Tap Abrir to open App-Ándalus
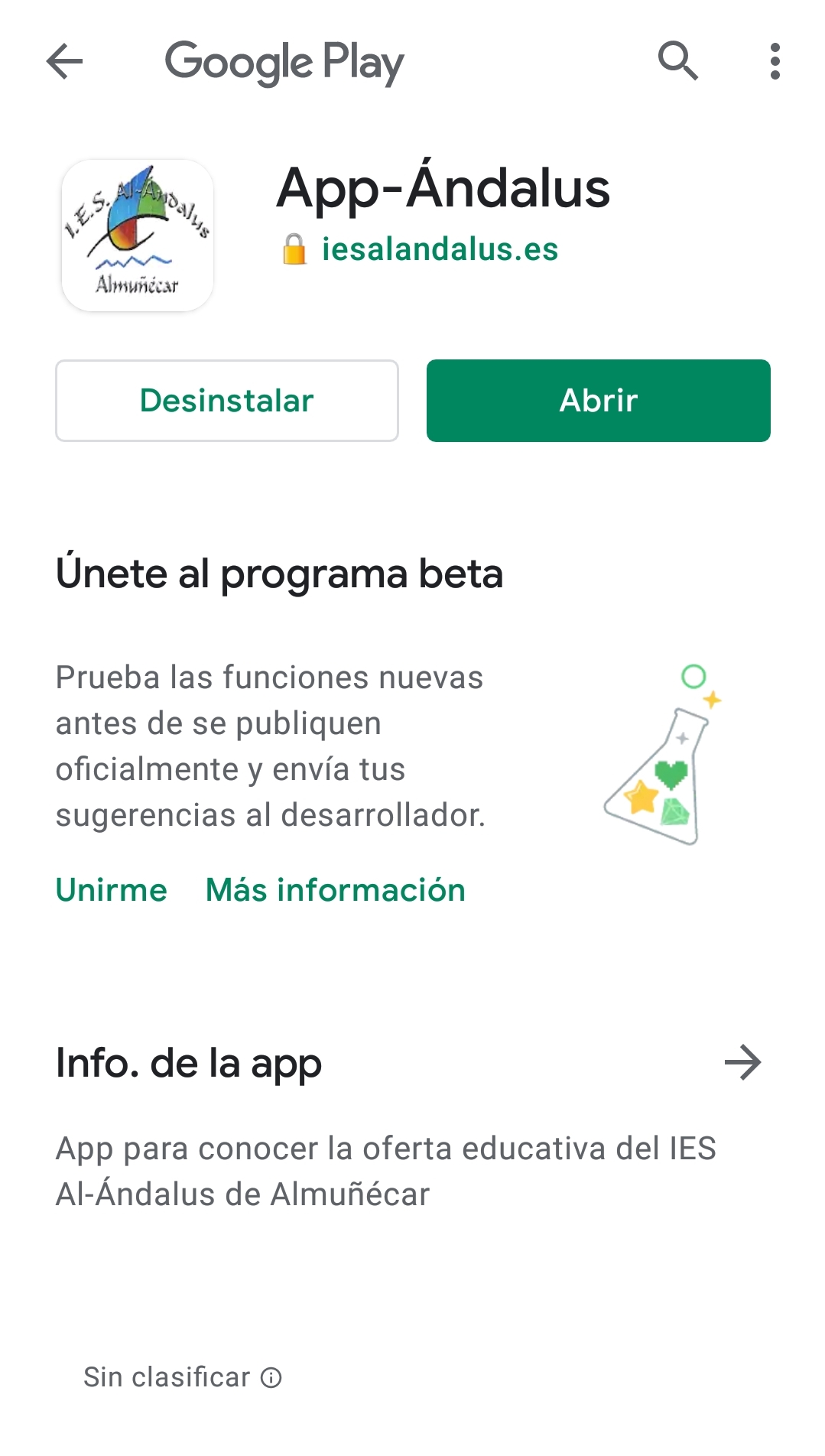 point(598,401)
